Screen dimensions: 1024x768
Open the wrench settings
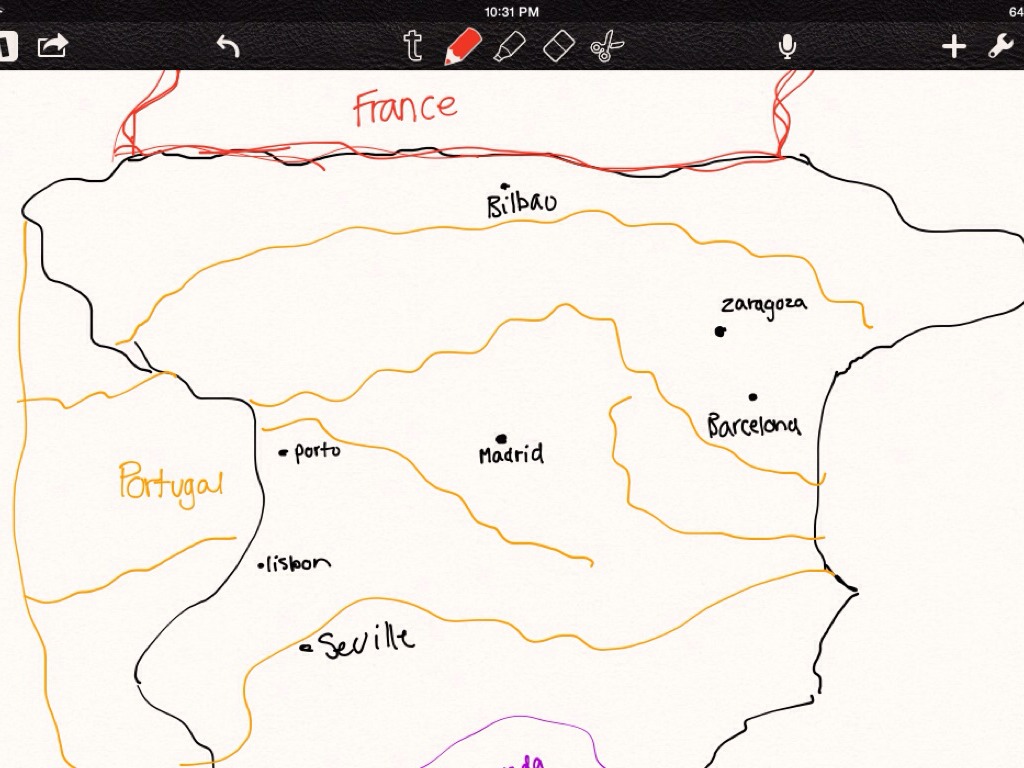(1001, 46)
